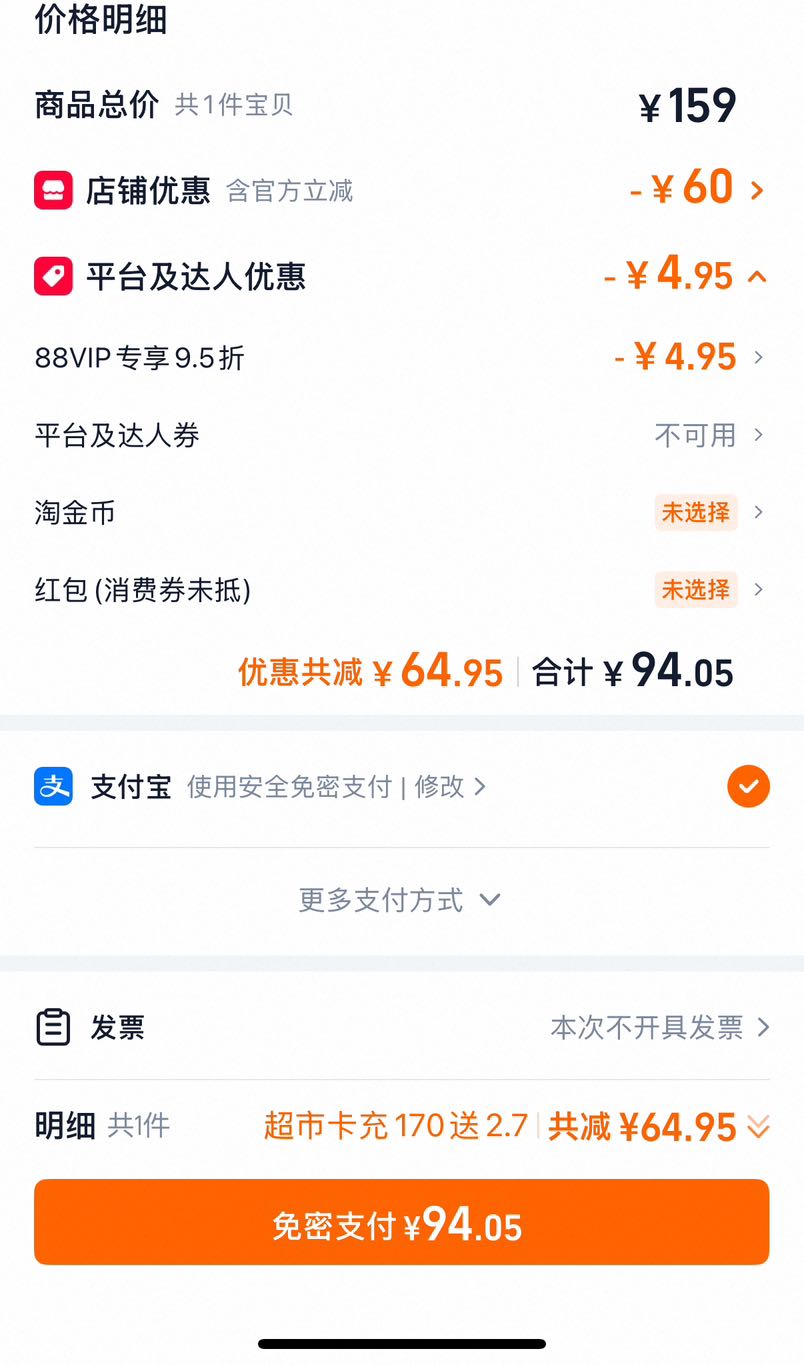This screenshot has width=804, height=1365.
Task: Confirm 免密支付 ¥94.05
Action: click(x=401, y=1222)
